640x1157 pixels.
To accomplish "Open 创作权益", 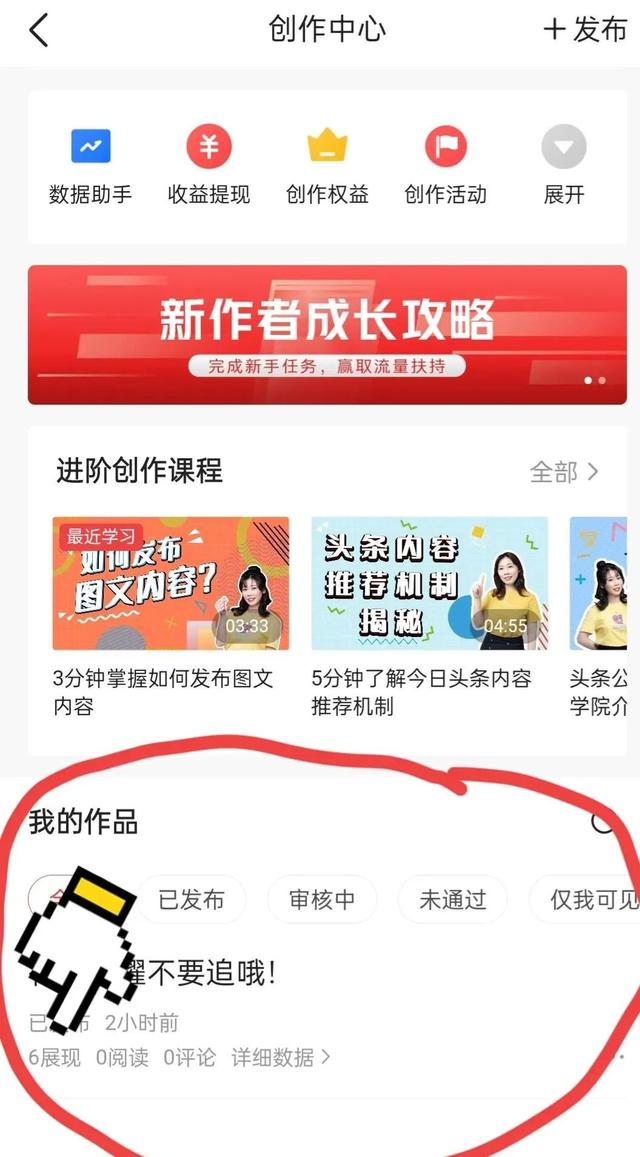I will tap(327, 166).
